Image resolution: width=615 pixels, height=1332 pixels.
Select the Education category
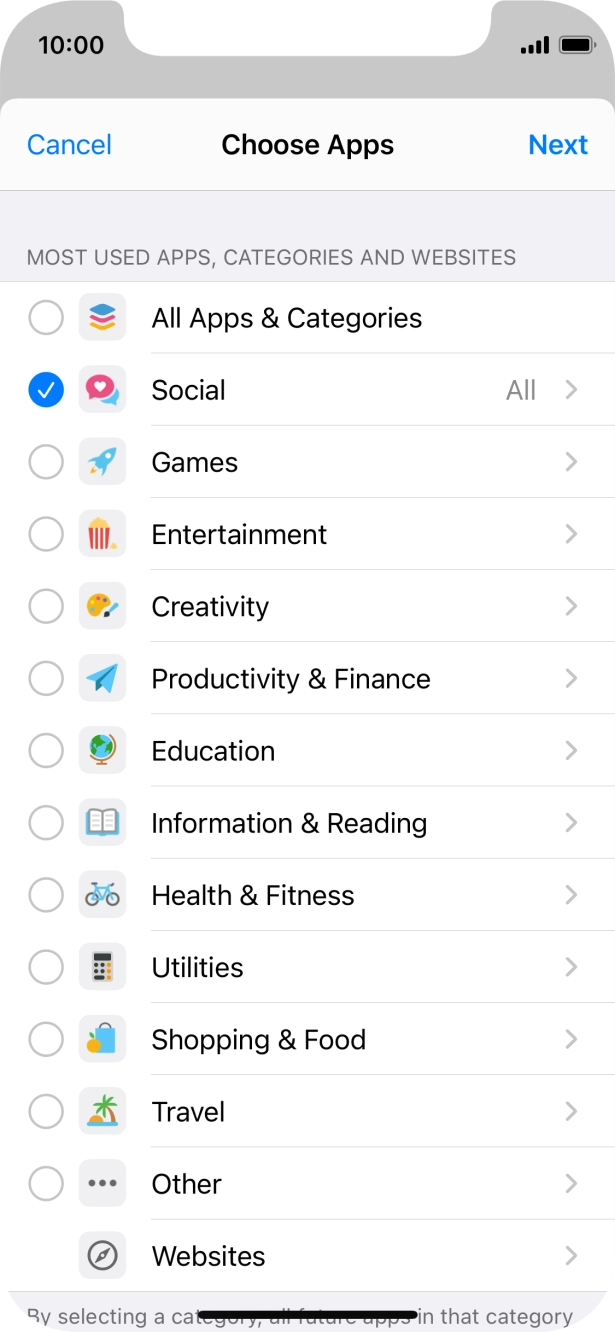tap(46, 751)
